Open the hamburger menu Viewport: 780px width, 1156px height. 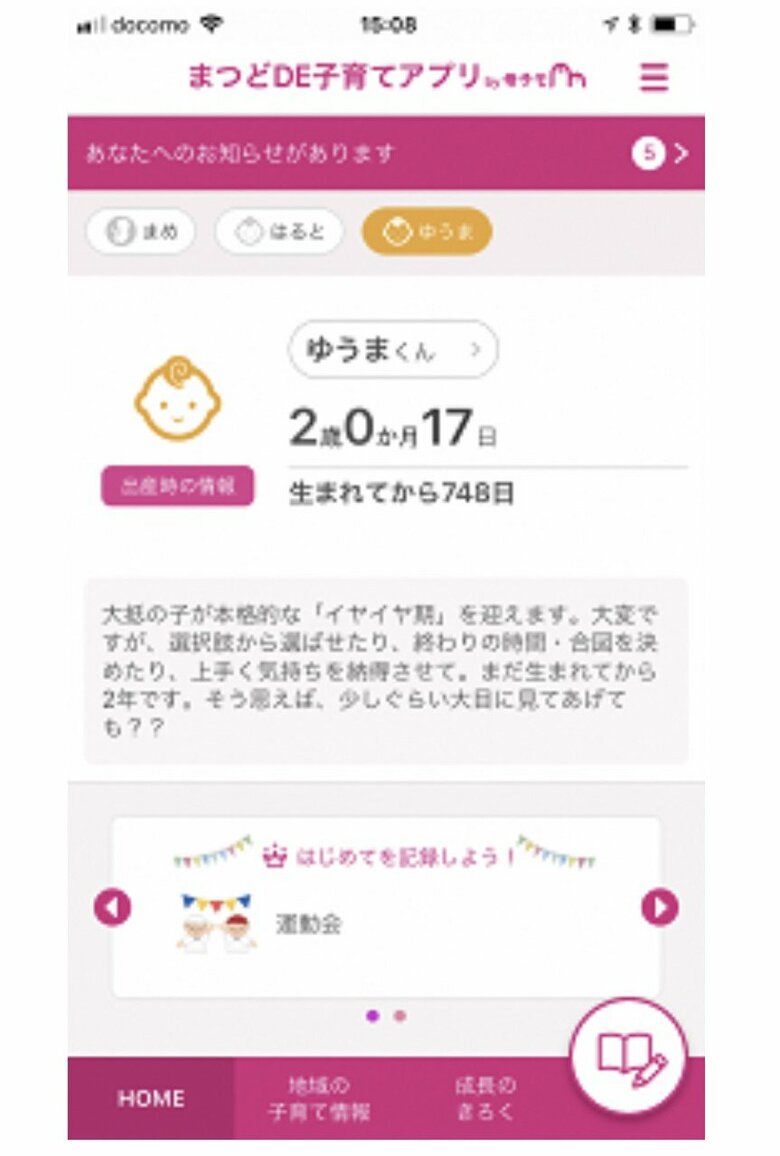point(654,77)
